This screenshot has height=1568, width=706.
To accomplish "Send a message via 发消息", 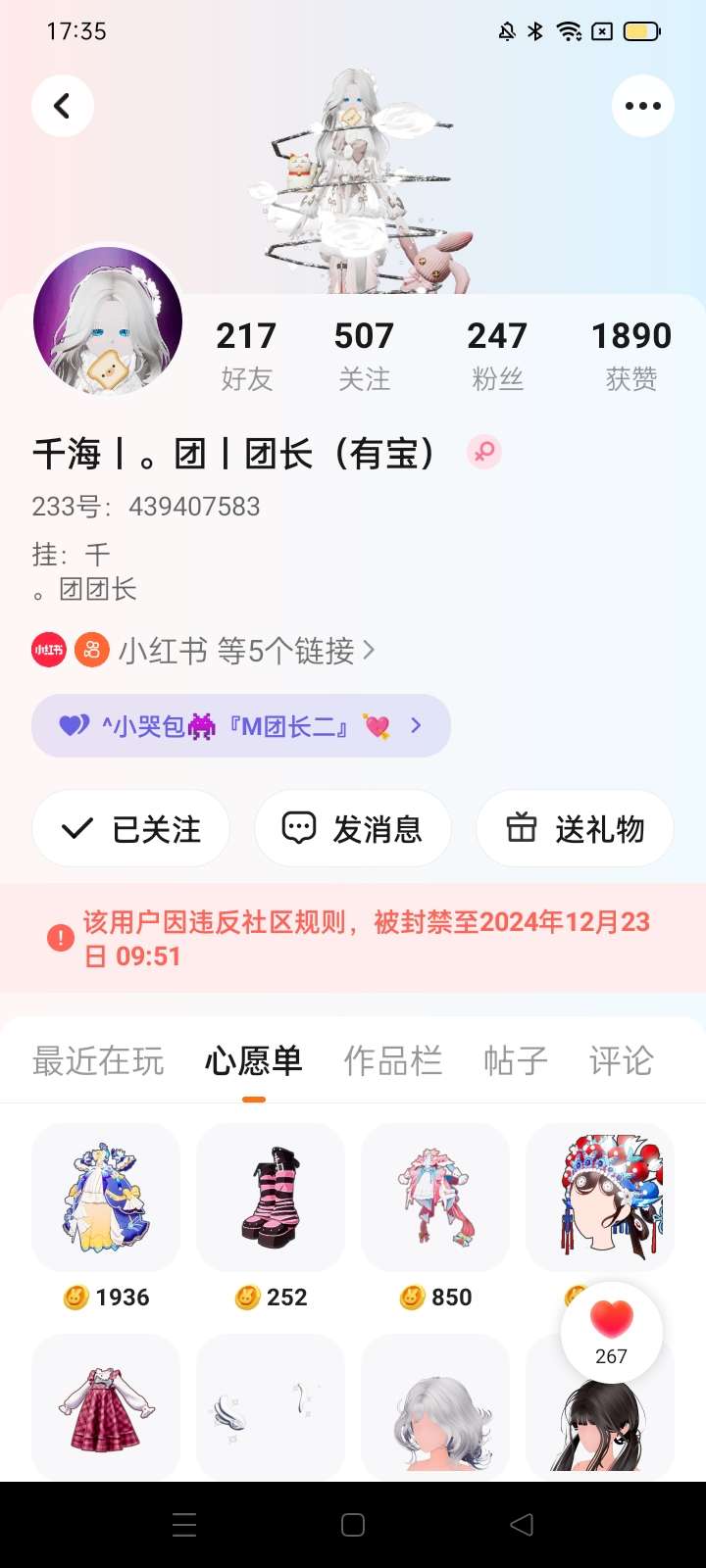I will (x=353, y=829).
